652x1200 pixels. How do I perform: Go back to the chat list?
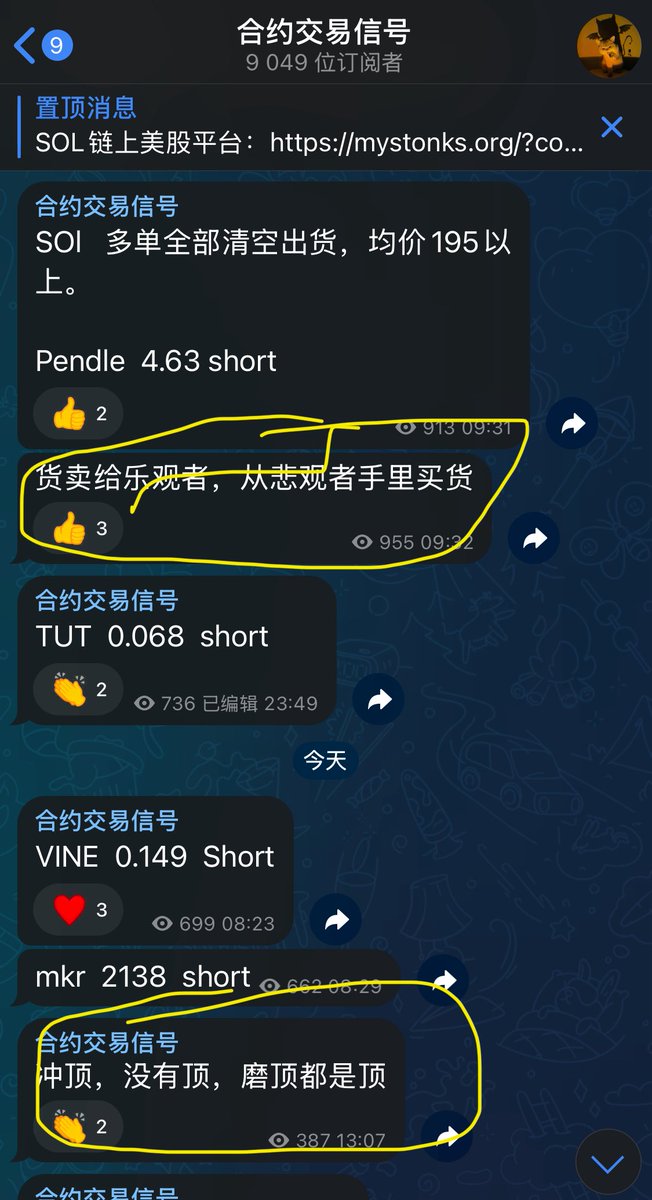[40, 44]
